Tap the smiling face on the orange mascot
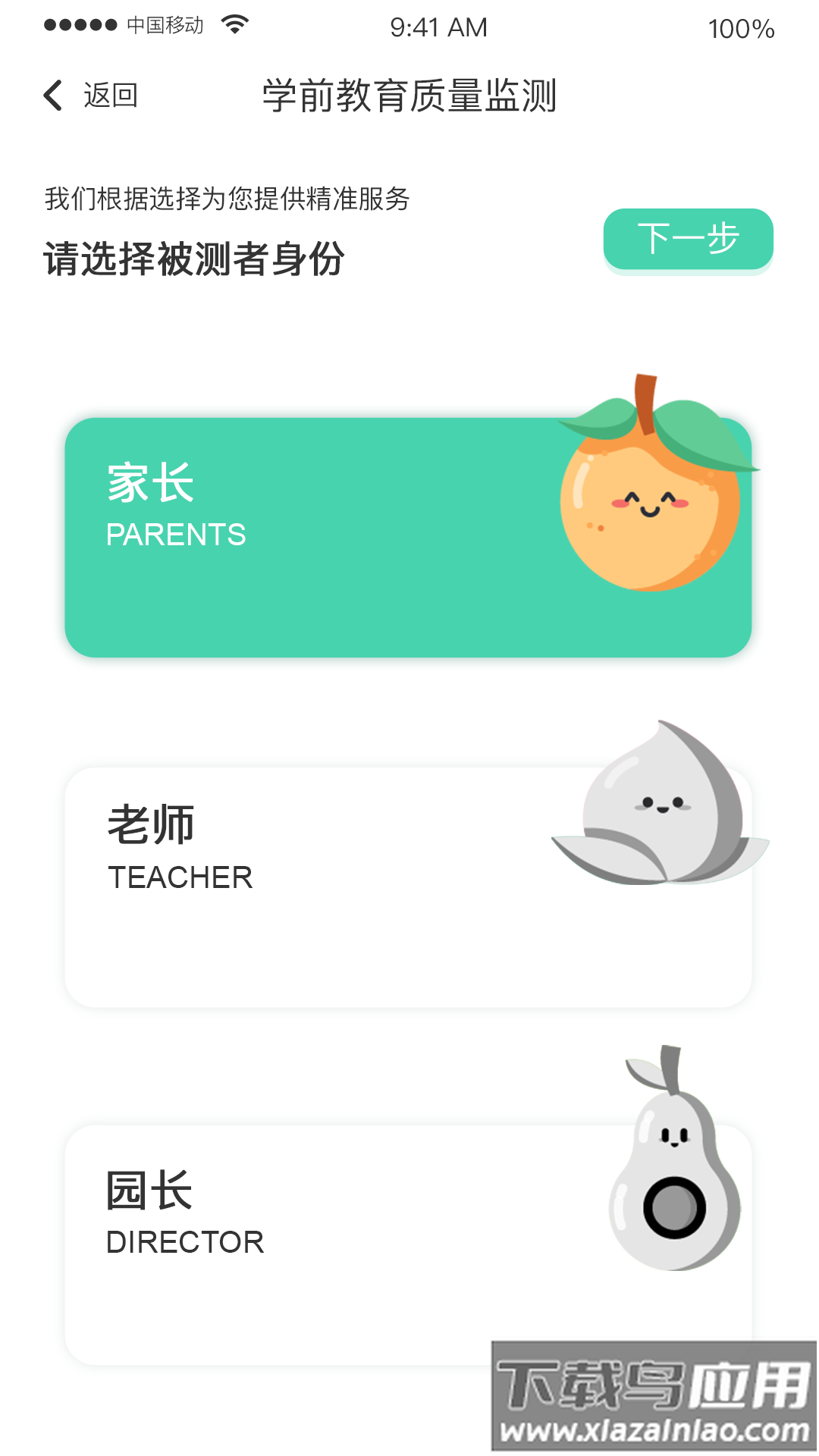This screenshot has height=1456, width=819. tap(648, 504)
